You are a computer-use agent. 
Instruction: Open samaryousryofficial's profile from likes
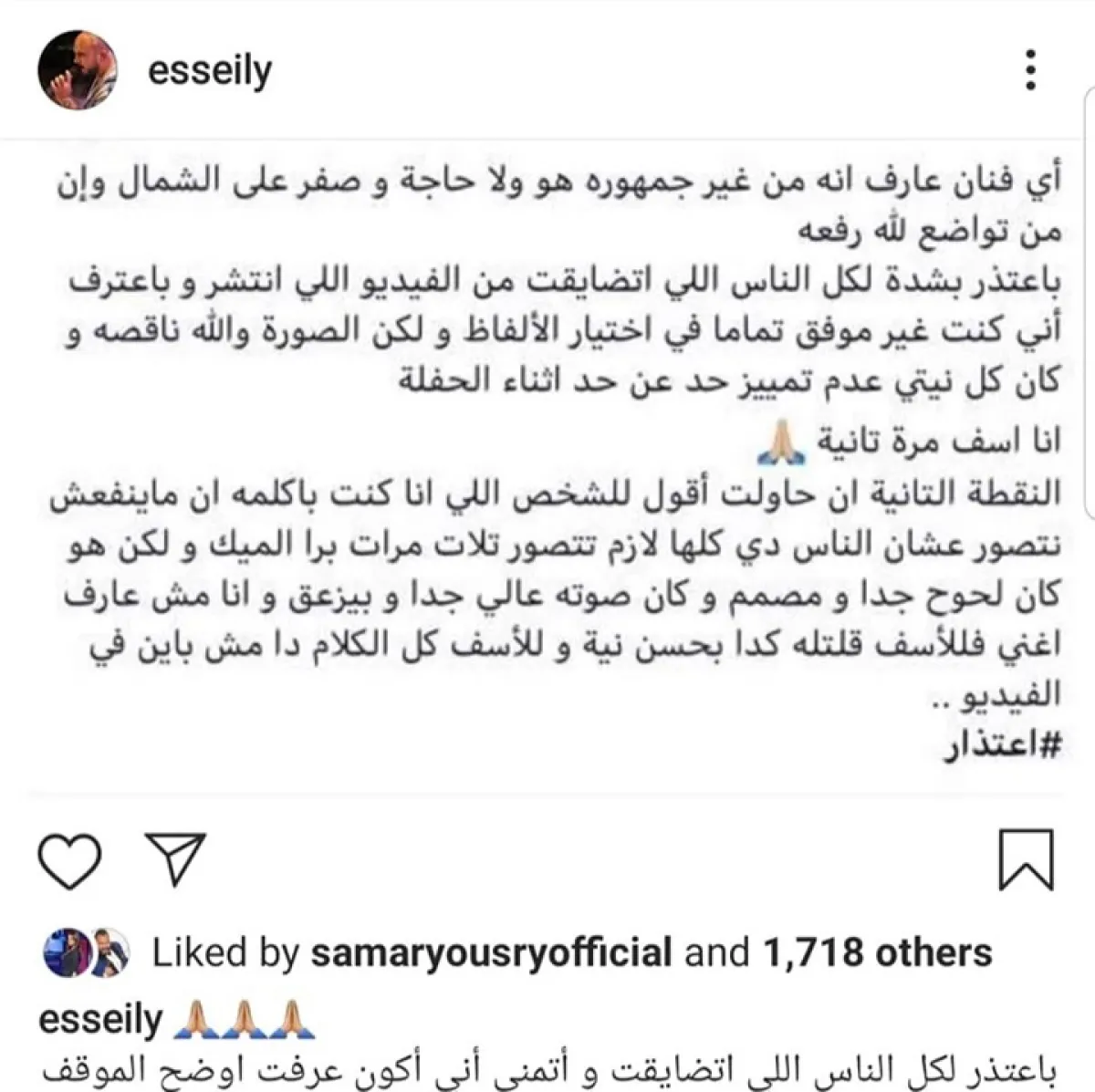tap(492, 953)
